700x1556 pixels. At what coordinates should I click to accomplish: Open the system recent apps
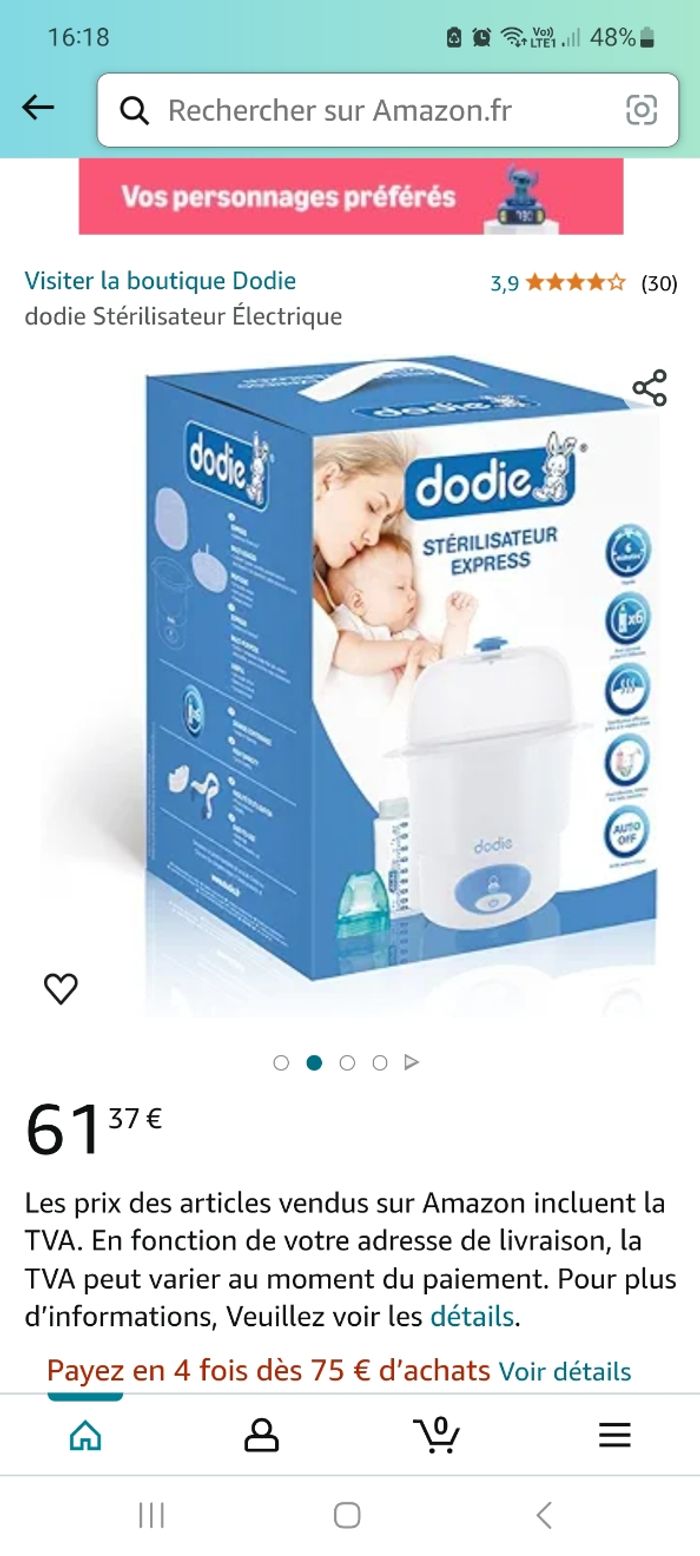[151, 1515]
